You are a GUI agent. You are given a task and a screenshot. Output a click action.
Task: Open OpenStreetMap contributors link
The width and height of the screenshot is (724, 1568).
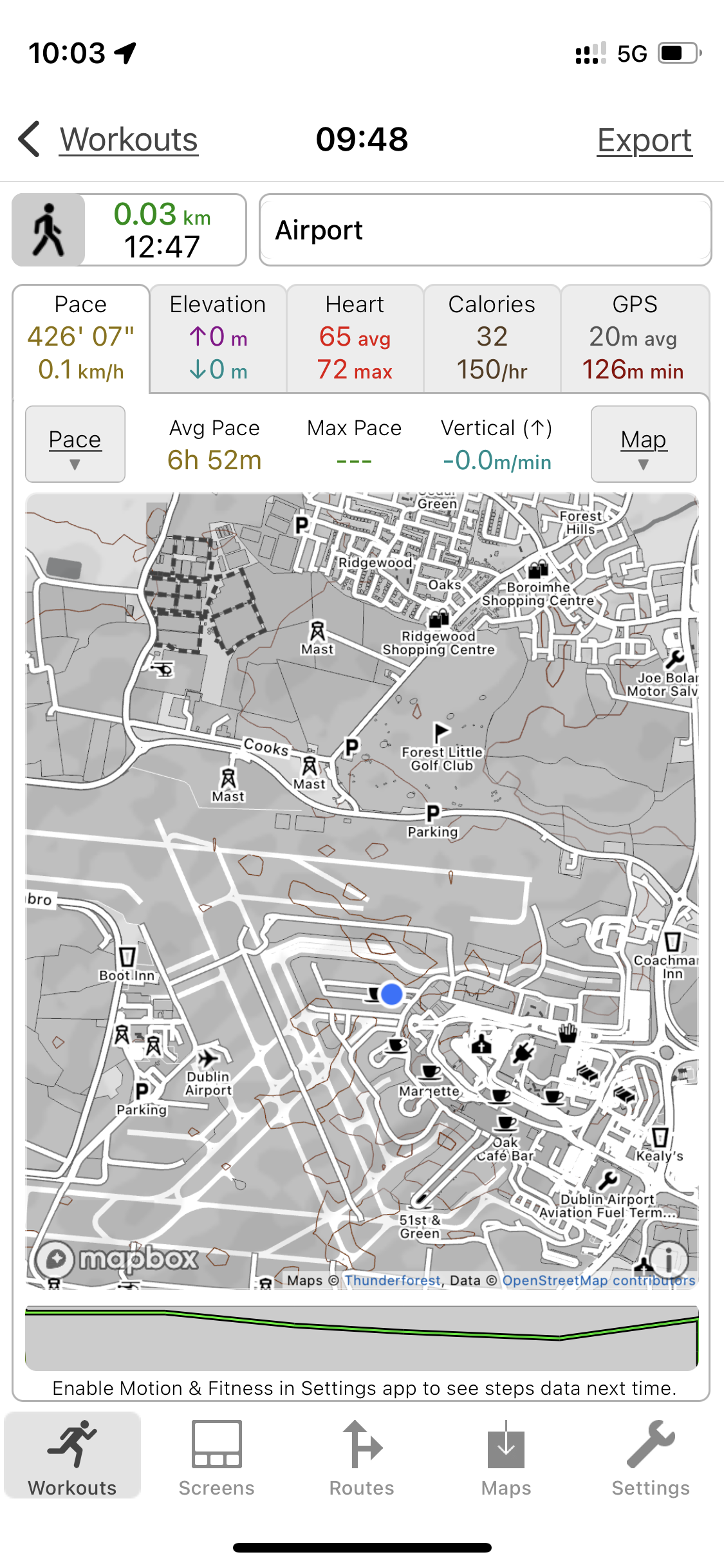[x=599, y=1280]
